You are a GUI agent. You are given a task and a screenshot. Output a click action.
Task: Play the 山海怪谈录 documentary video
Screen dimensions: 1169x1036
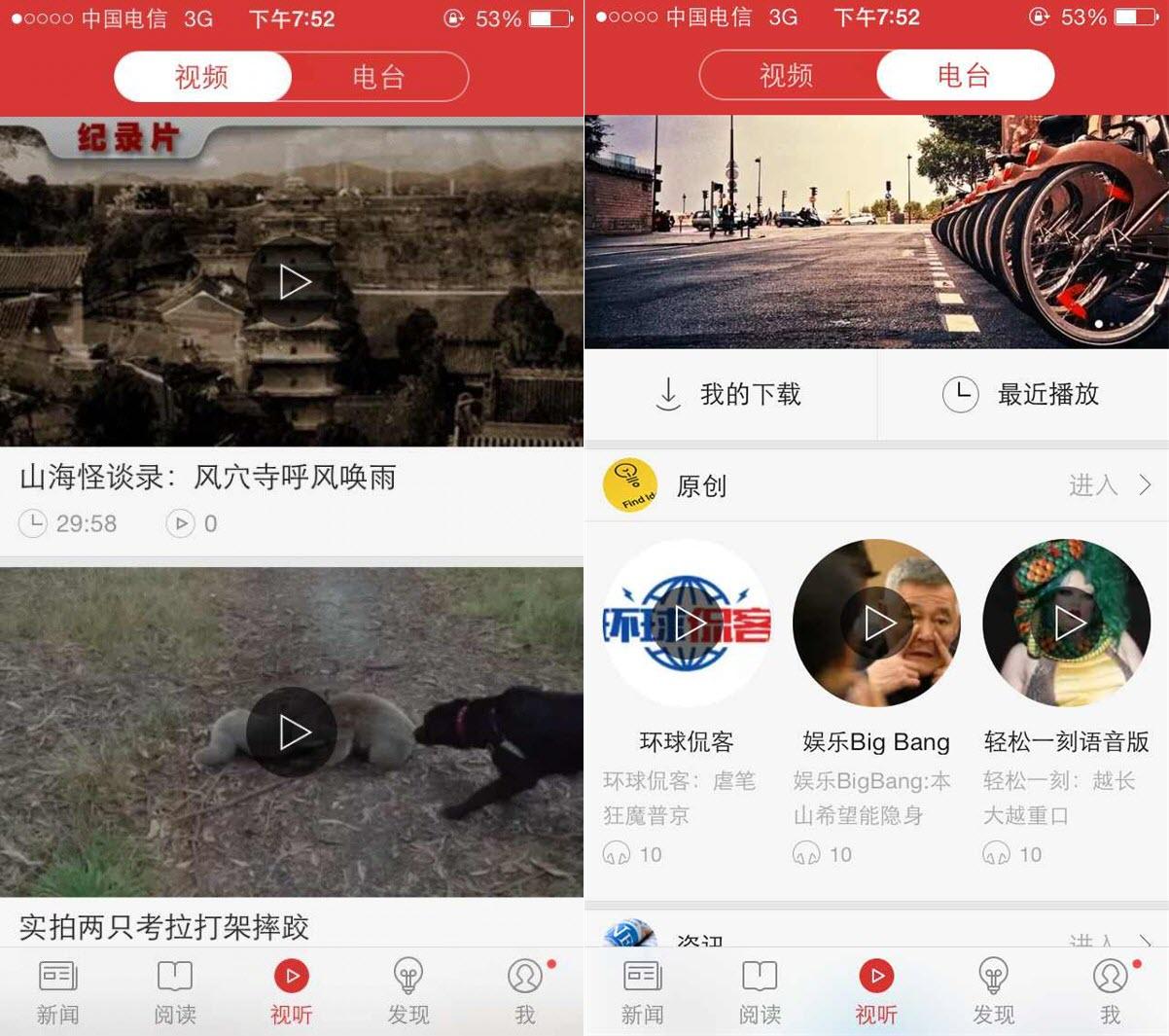(x=292, y=282)
